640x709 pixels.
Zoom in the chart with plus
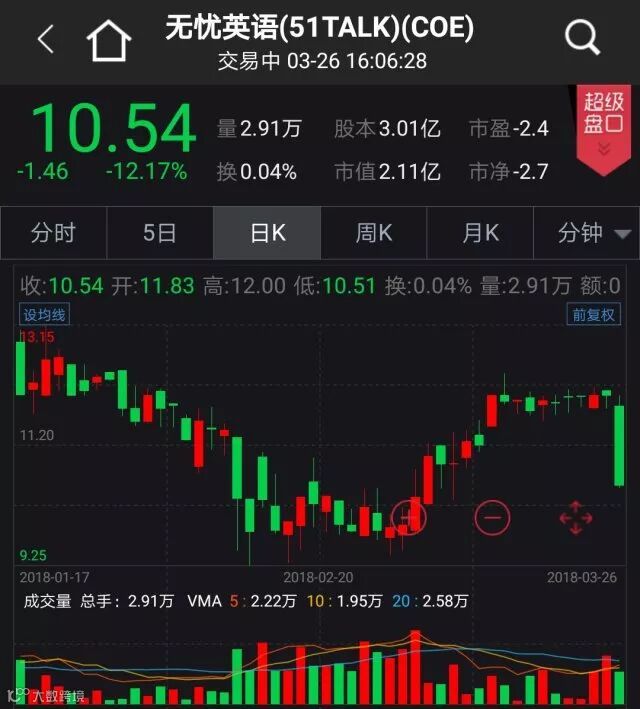408,517
